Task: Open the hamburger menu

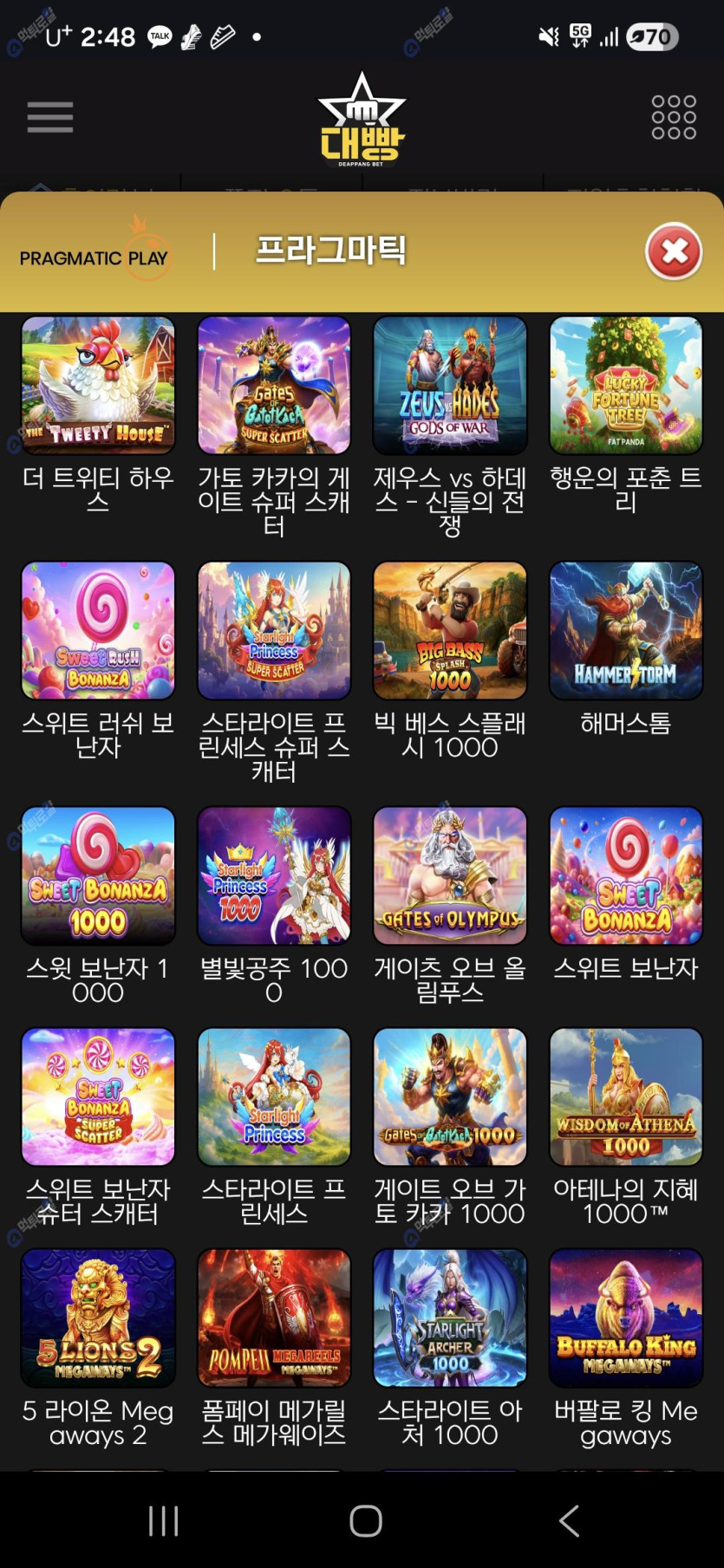Action: click(x=50, y=117)
